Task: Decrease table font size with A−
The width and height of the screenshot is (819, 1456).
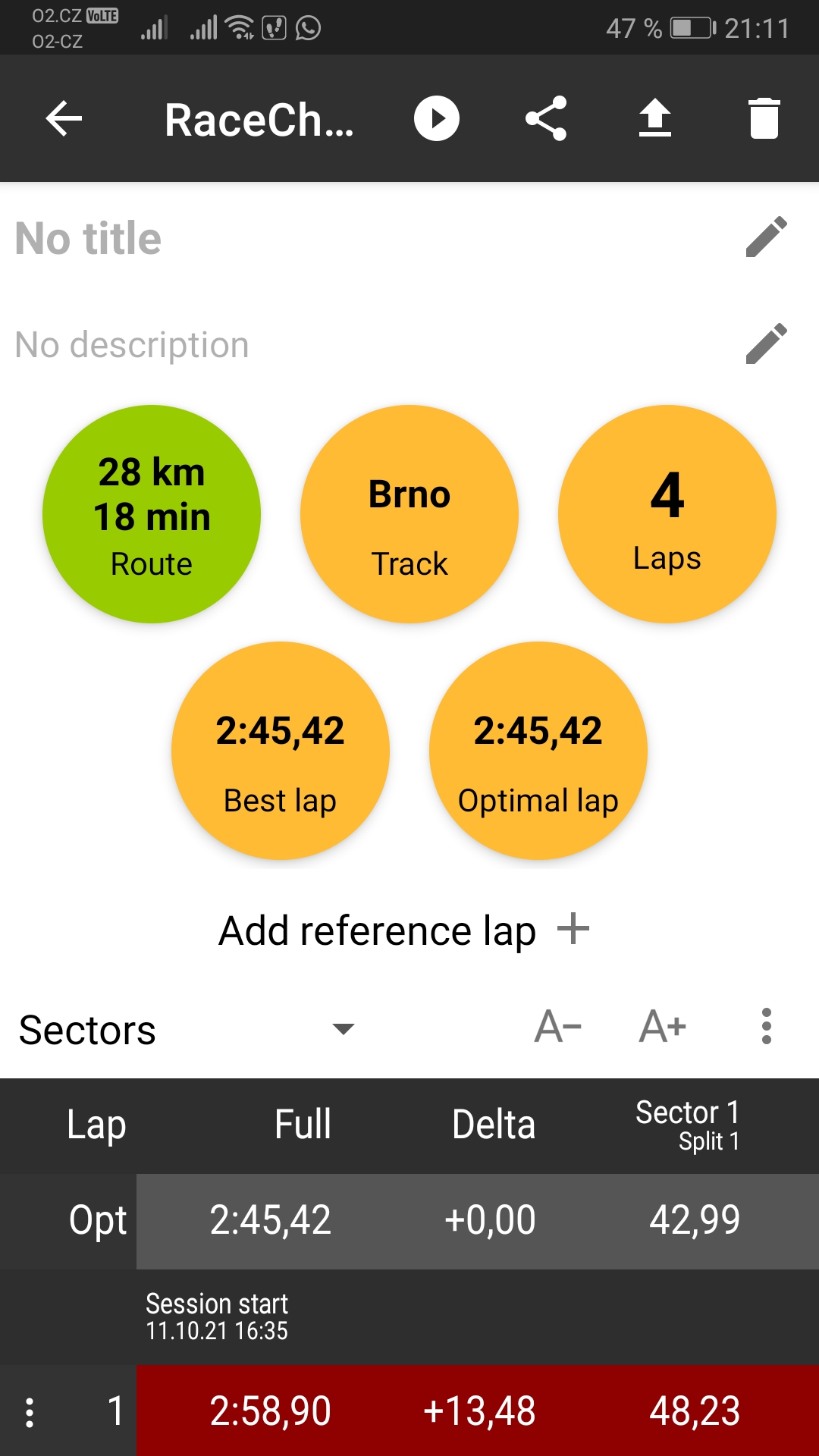Action: pyautogui.click(x=558, y=1028)
